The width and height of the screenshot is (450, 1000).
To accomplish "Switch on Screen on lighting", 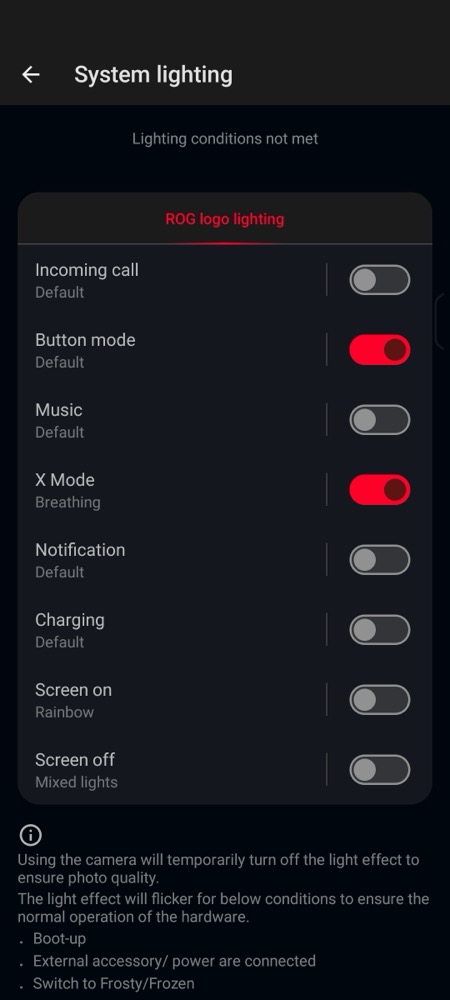I will point(379,700).
